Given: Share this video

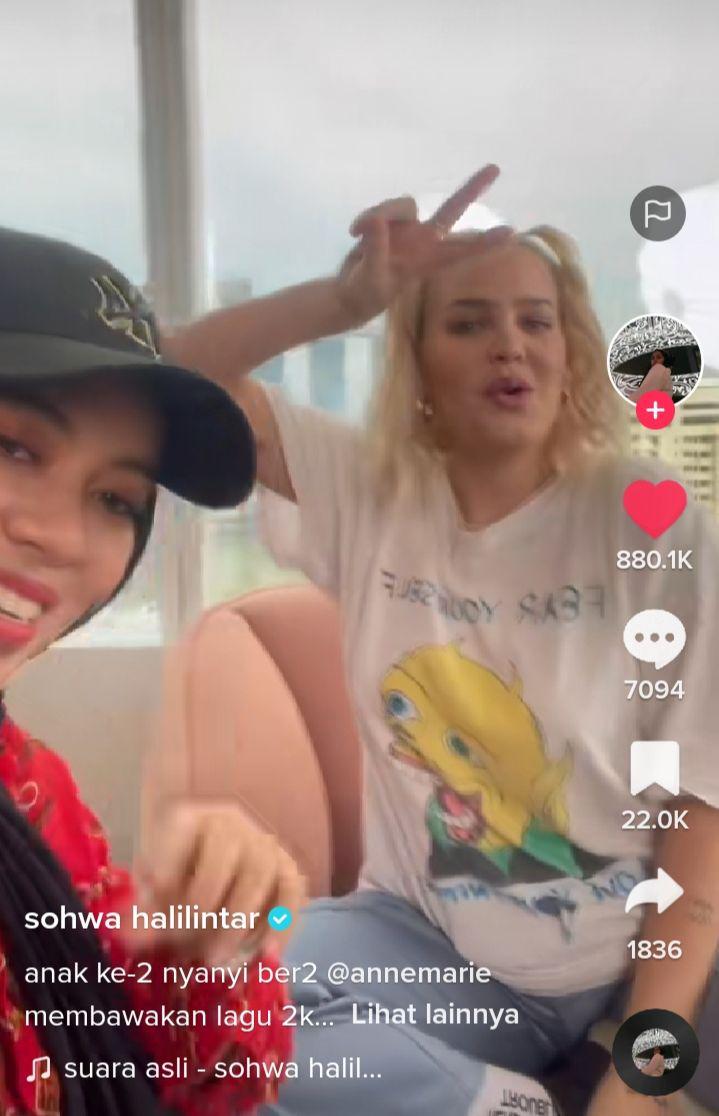Looking at the screenshot, I should click(x=654, y=893).
